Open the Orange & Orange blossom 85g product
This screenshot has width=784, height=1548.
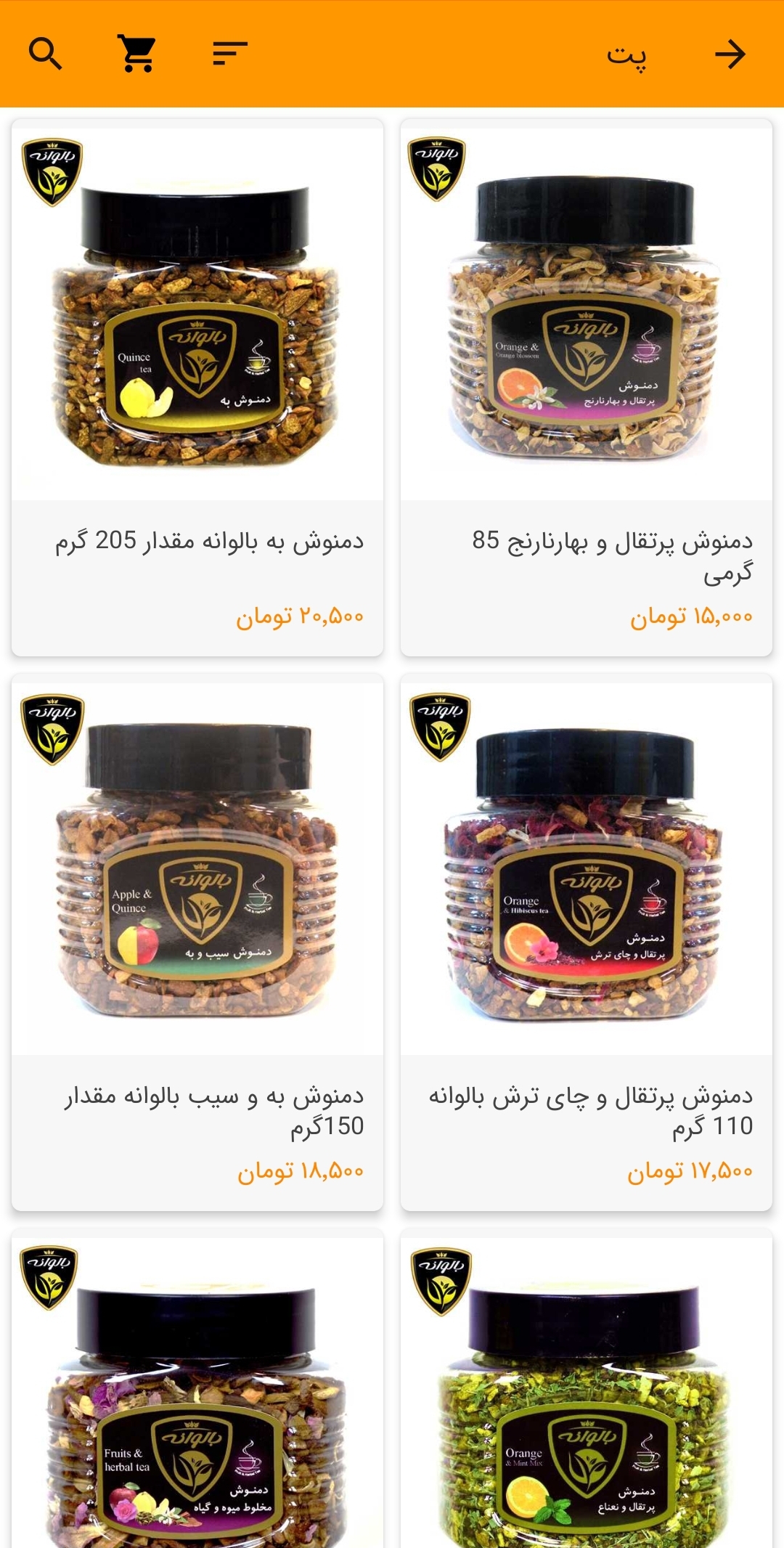[586, 388]
